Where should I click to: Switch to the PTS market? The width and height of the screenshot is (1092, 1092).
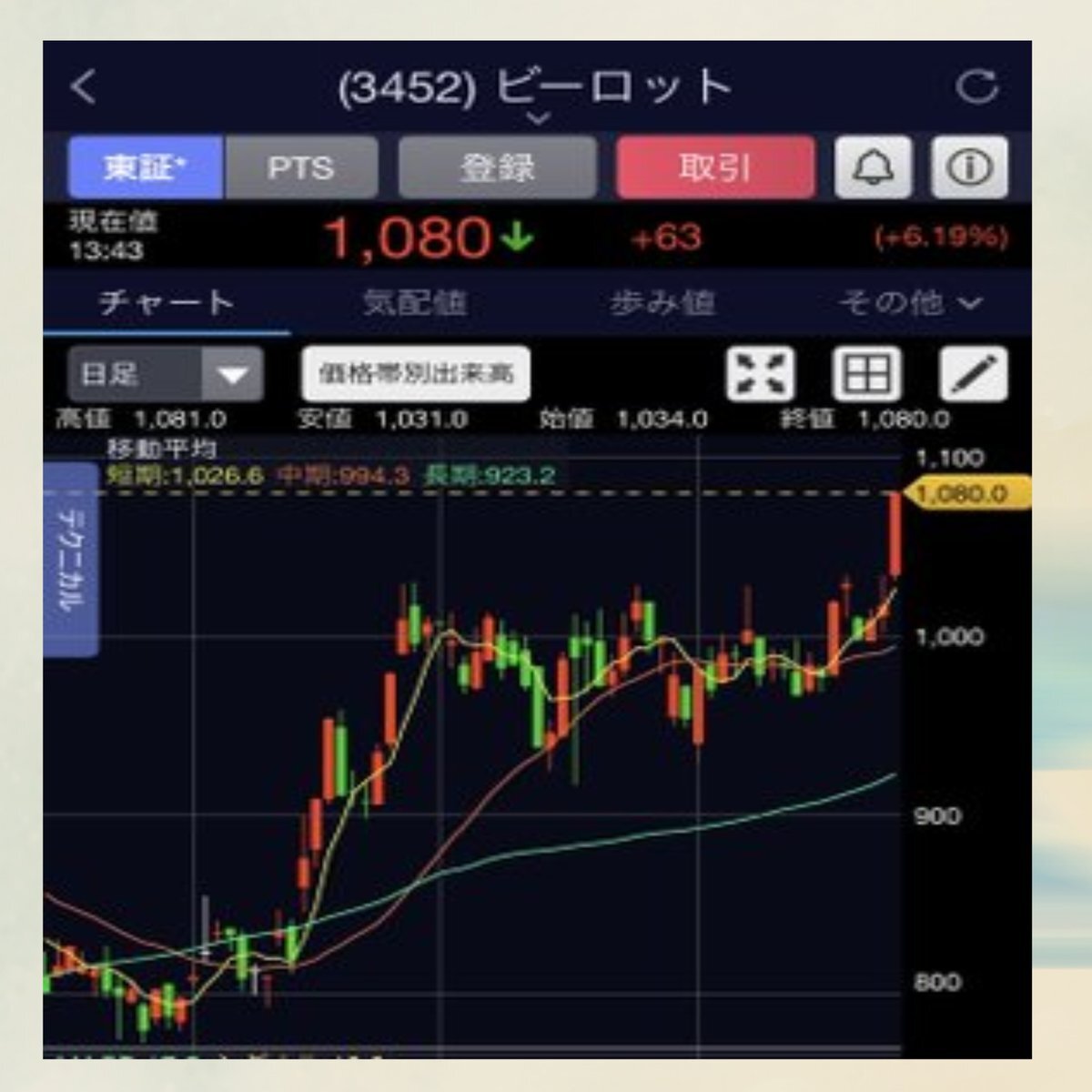(x=300, y=167)
